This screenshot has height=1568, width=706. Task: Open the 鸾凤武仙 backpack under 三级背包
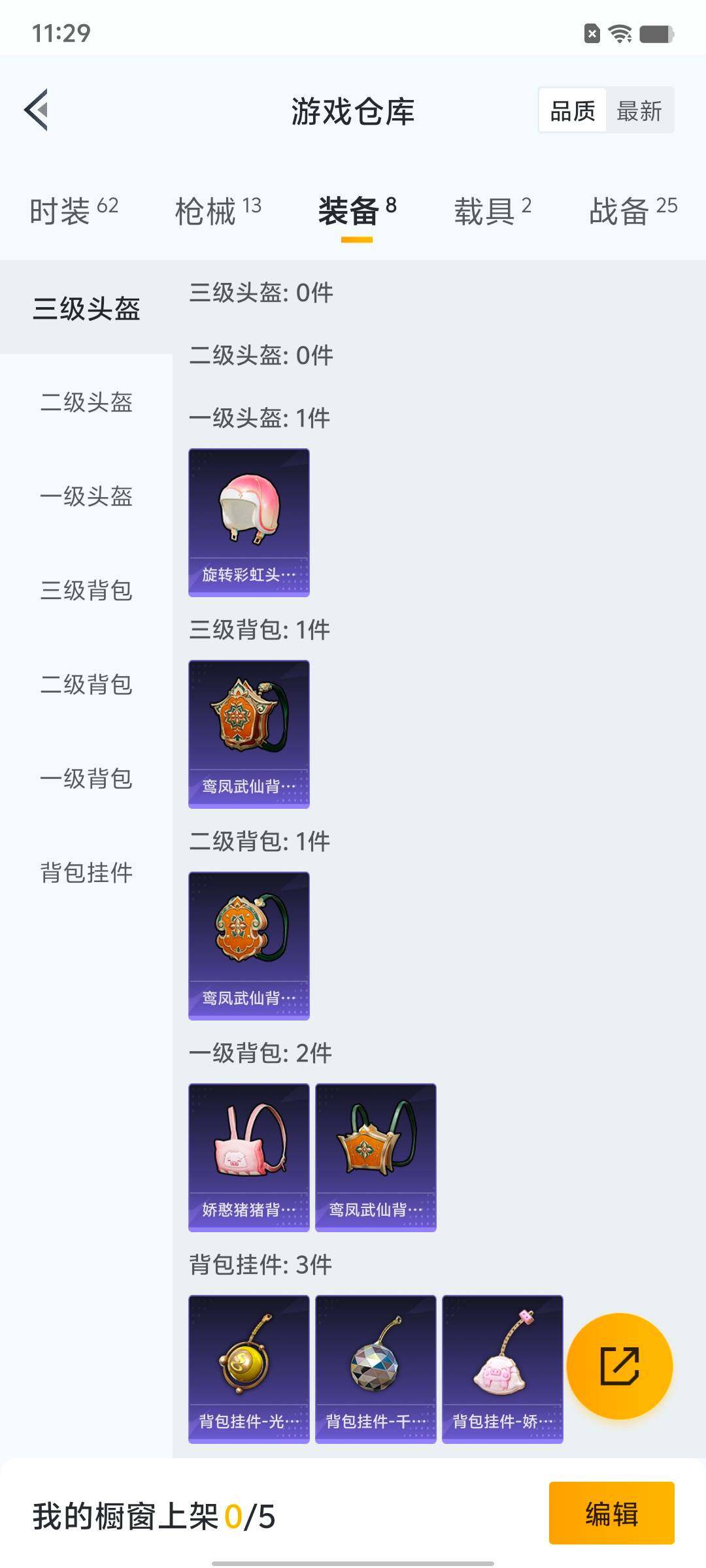click(x=248, y=734)
